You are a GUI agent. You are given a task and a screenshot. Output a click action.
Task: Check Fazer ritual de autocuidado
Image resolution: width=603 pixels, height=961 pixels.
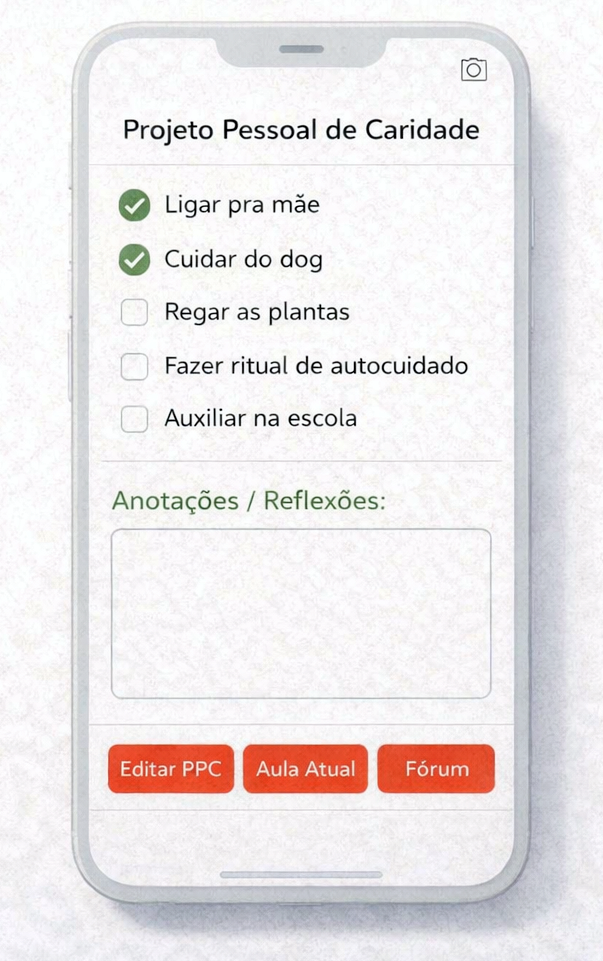tap(134, 367)
